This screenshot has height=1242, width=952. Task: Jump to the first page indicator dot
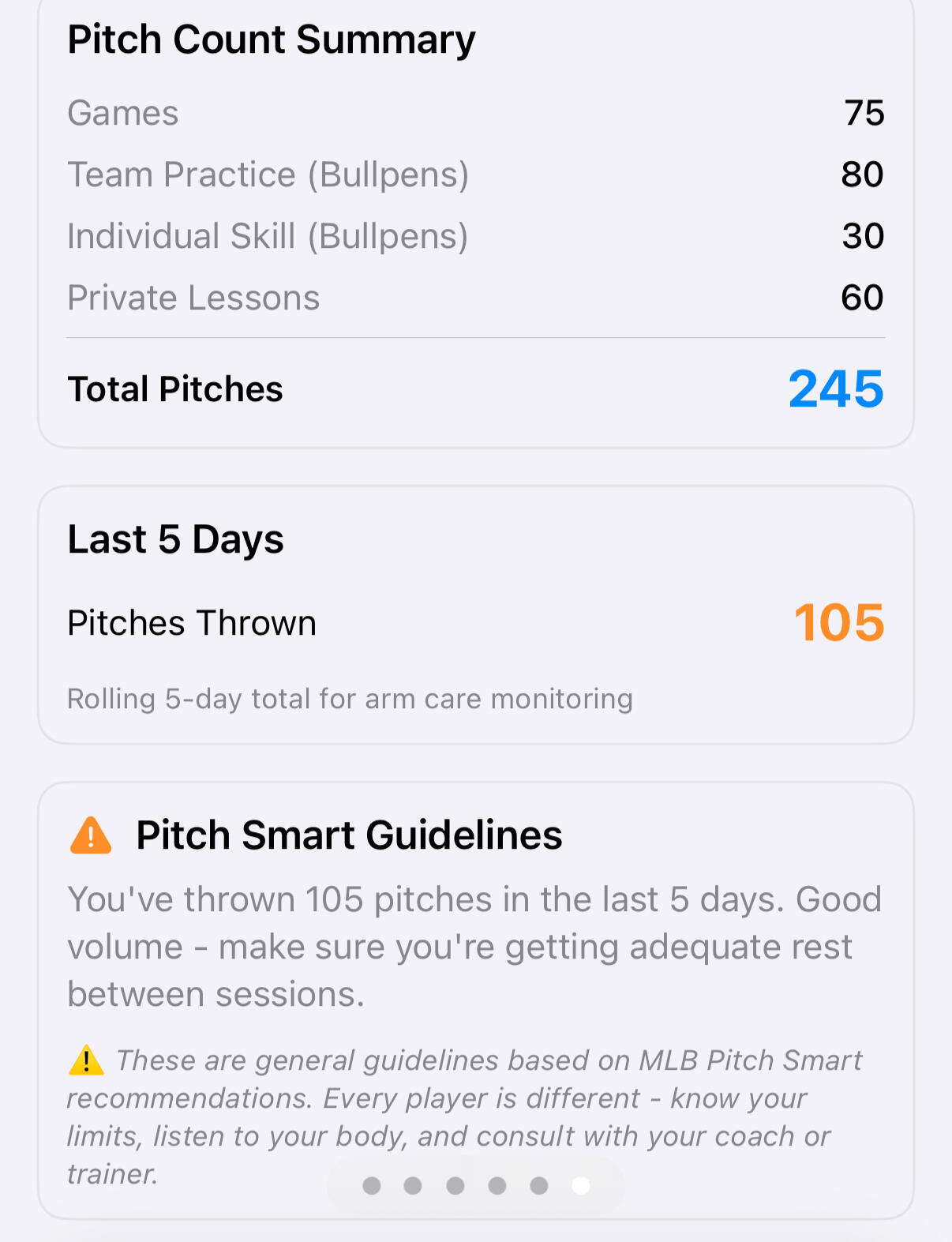click(372, 1185)
